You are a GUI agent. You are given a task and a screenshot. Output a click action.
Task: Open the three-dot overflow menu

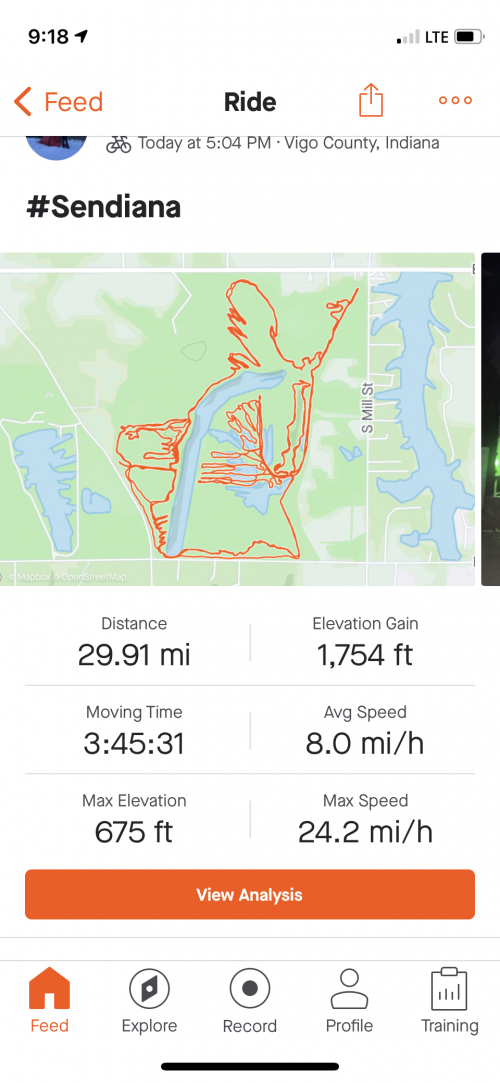pos(456,100)
